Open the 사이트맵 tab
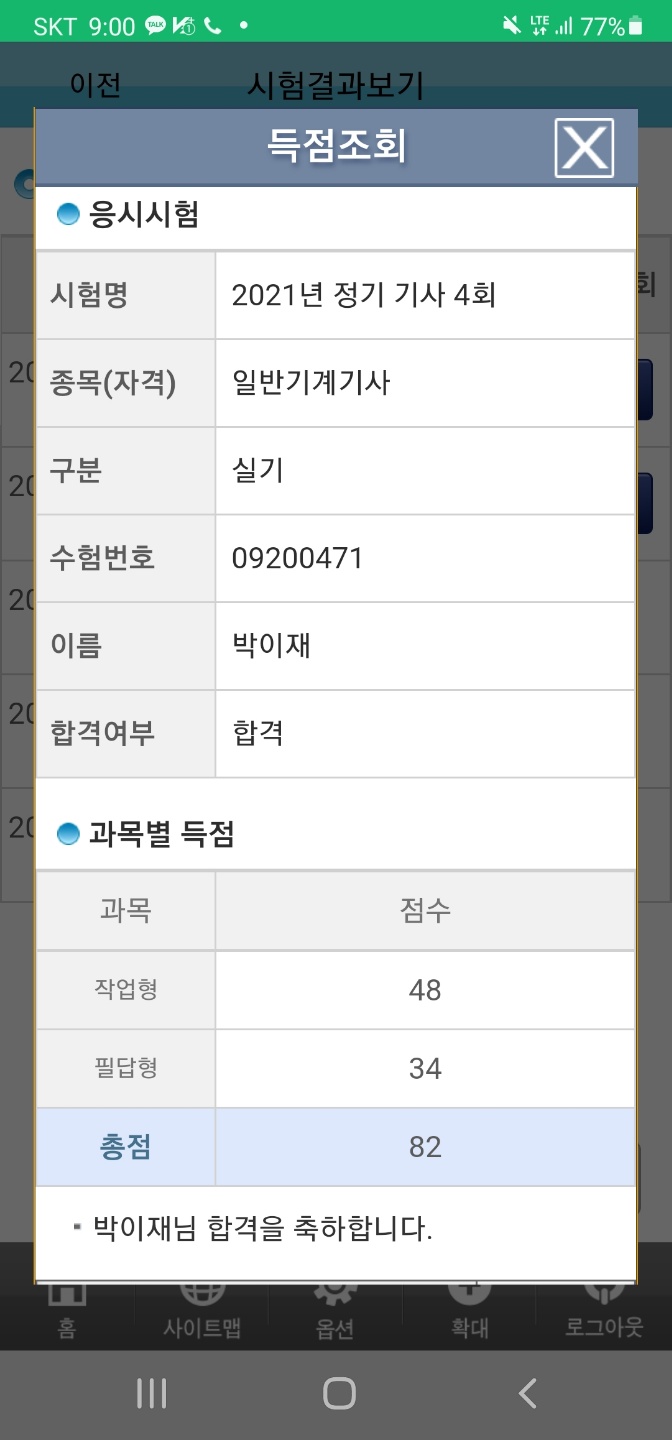The image size is (672, 1440). pyautogui.click(x=202, y=1312)
